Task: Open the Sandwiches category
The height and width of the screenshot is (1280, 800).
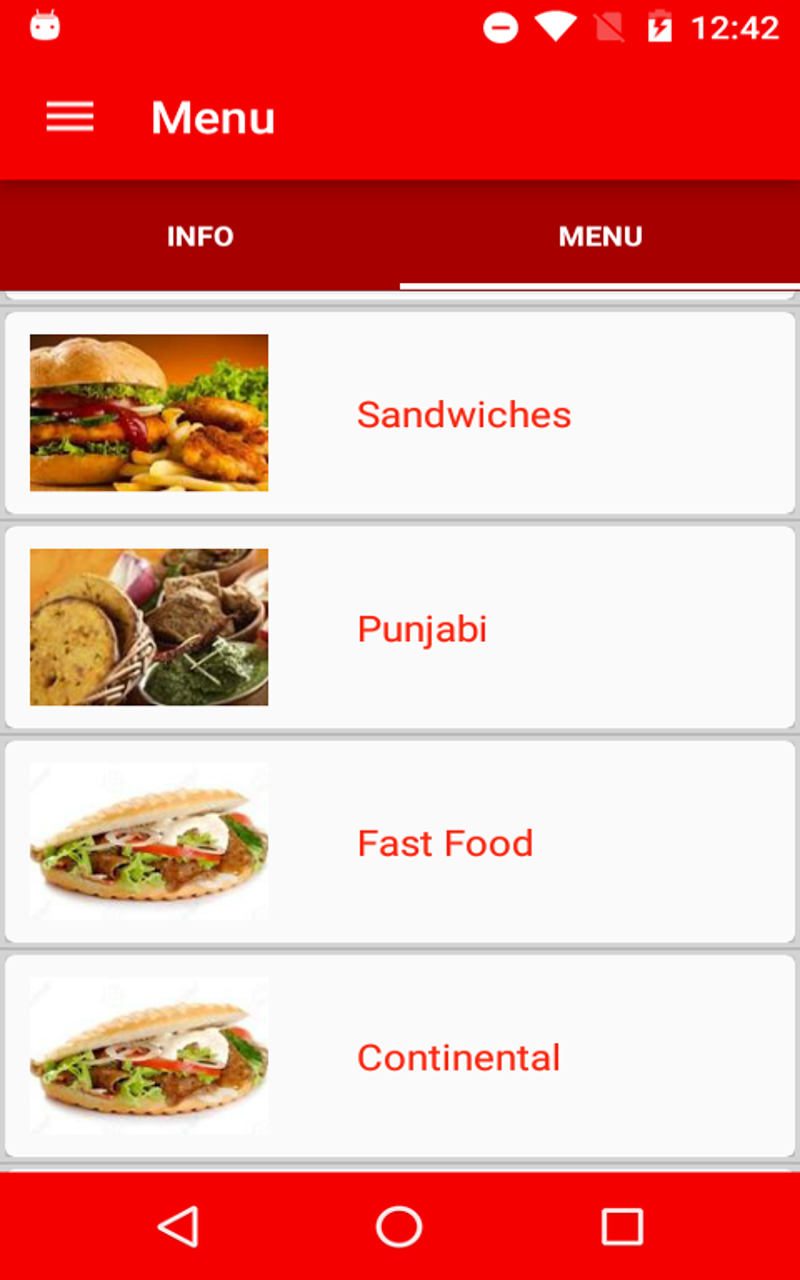Action: click(x=400, y=413)
